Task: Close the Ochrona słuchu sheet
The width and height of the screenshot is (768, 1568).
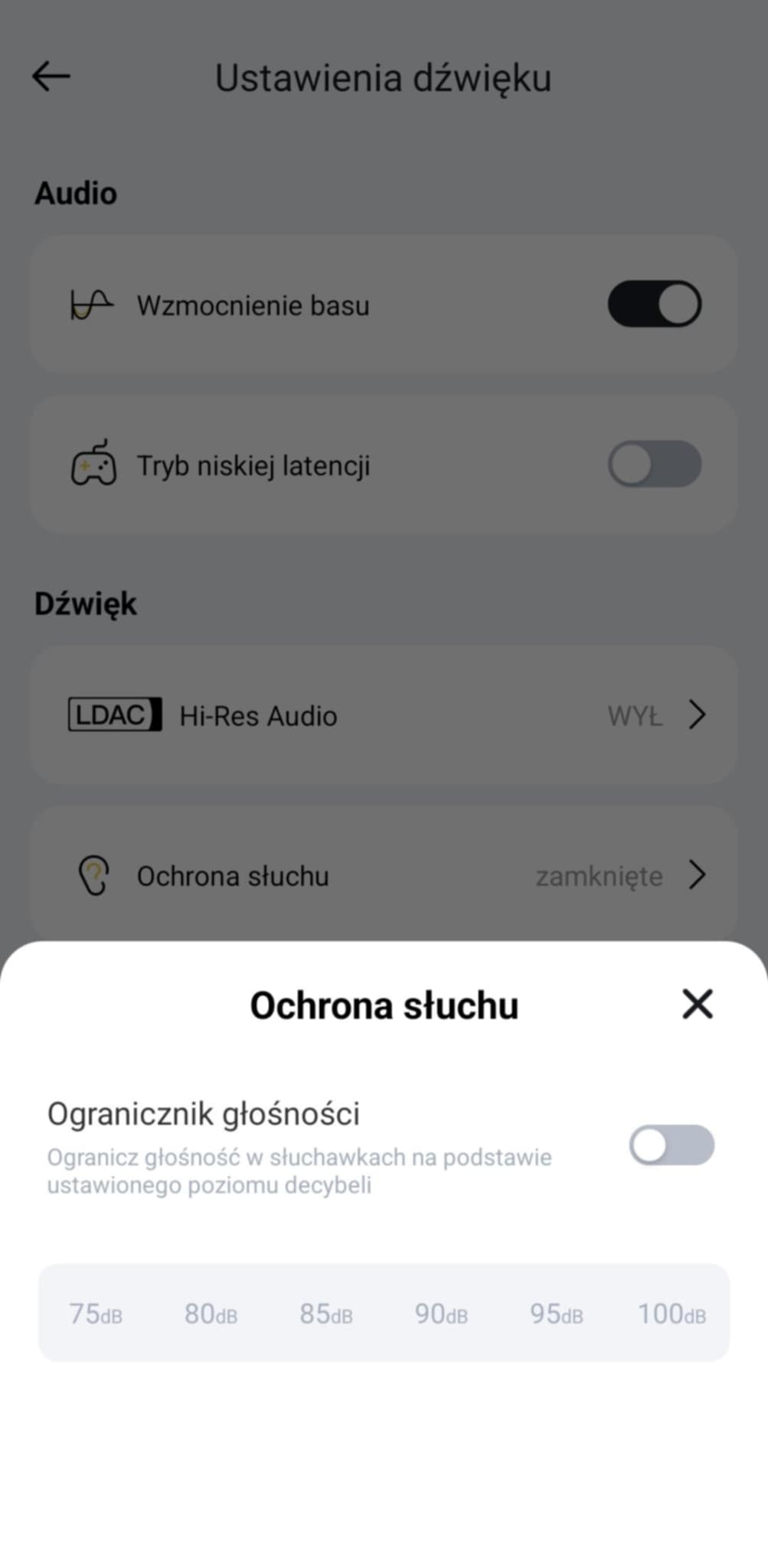Action: (697, 1004)
